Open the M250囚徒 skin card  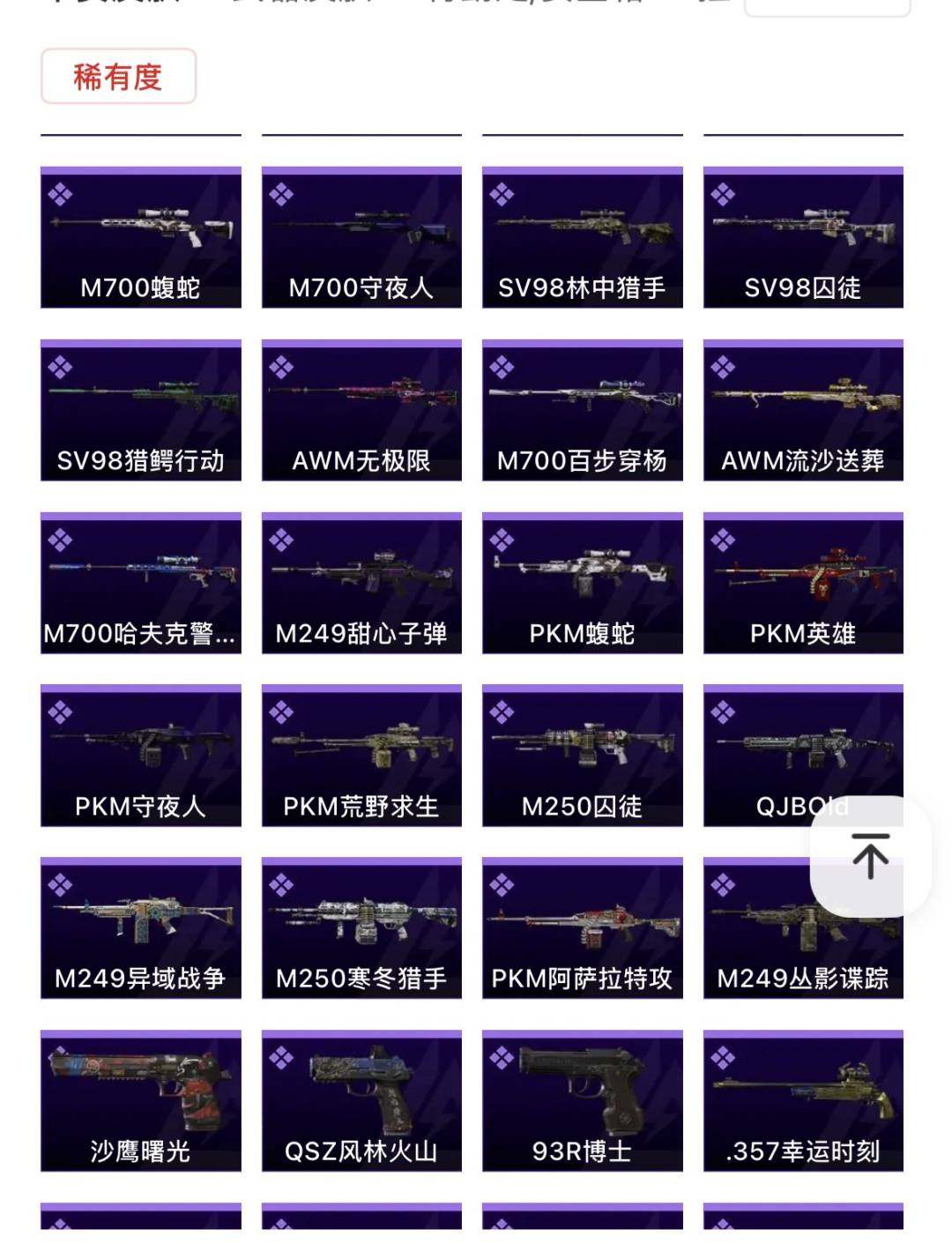(x=582, y=756)
